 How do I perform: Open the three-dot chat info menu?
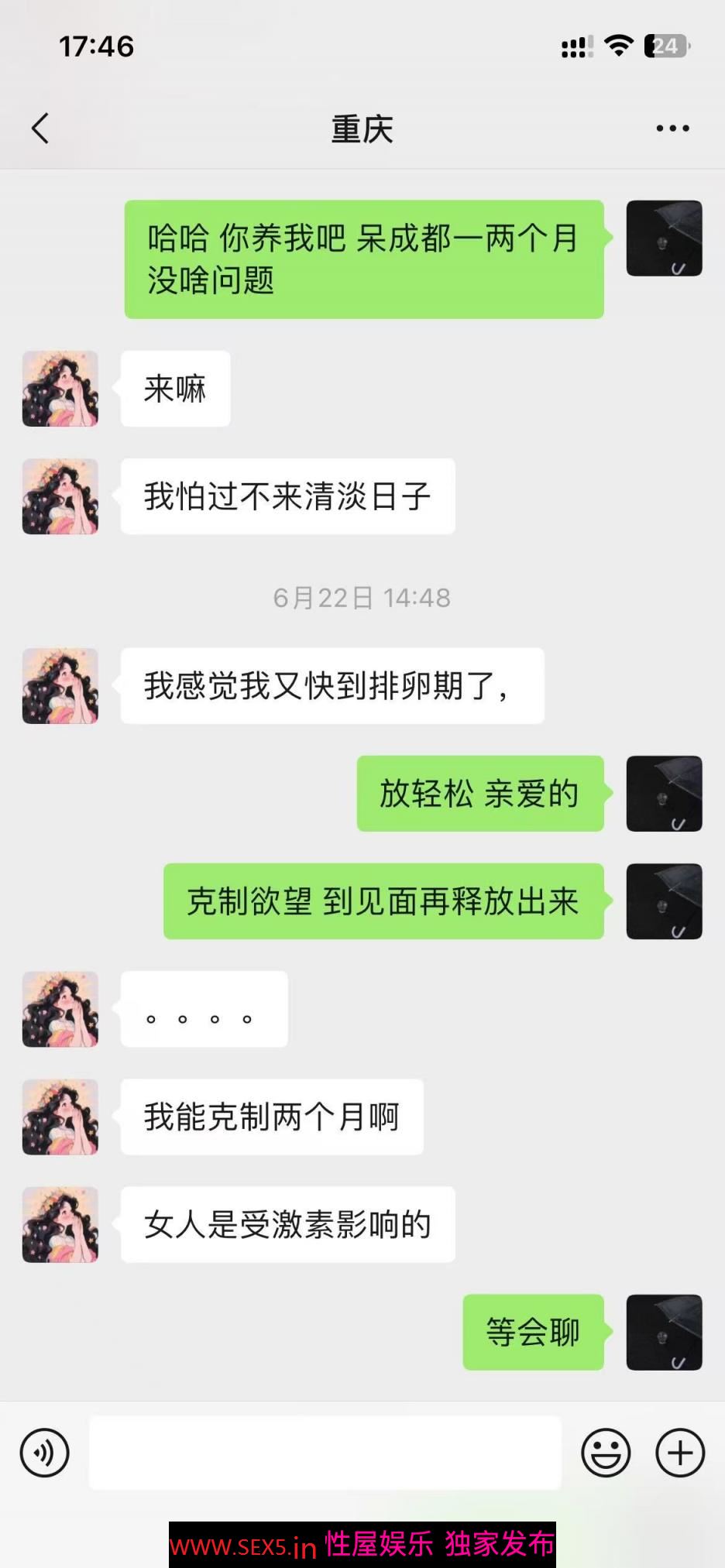[x=672, y=129]
